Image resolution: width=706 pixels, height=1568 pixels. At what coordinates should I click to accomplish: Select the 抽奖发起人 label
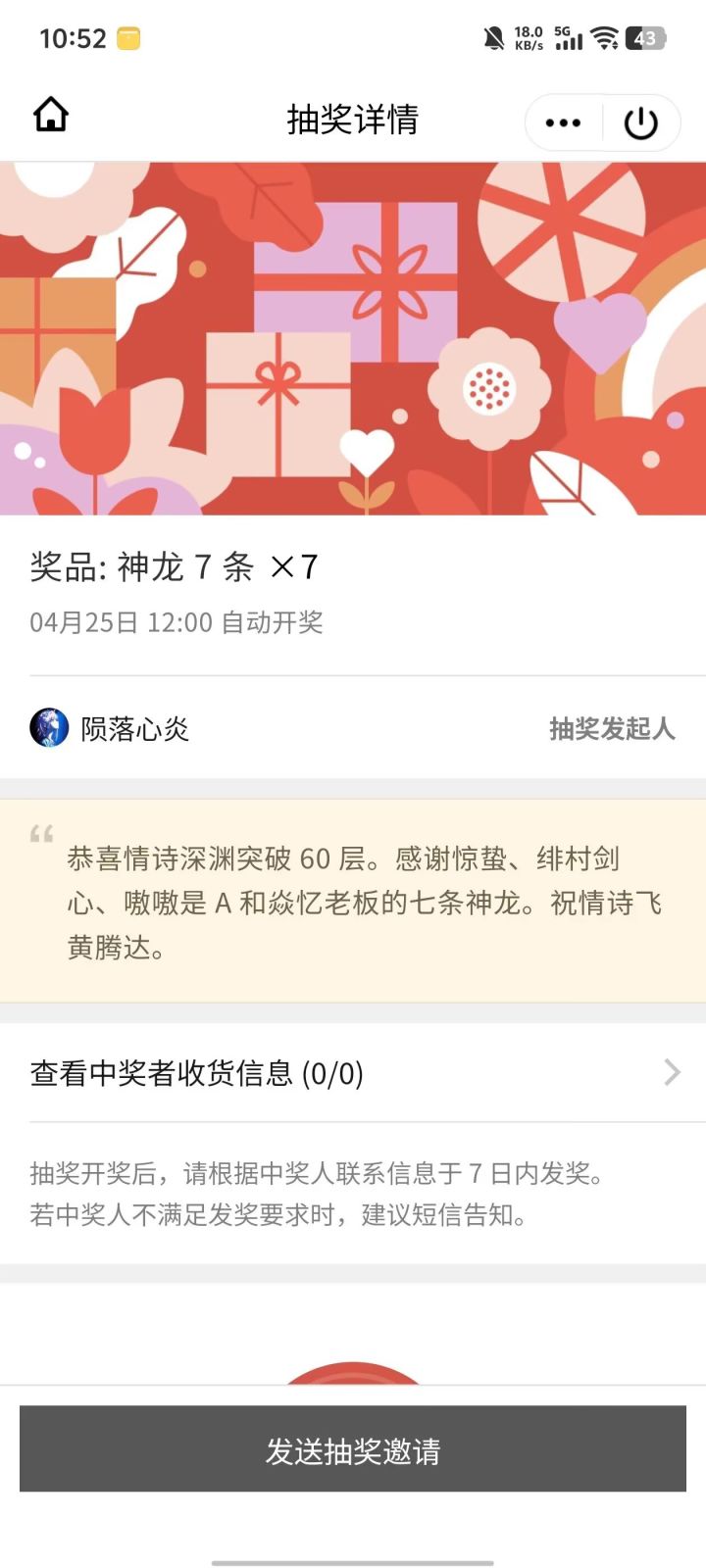click(x=611, y=729)
